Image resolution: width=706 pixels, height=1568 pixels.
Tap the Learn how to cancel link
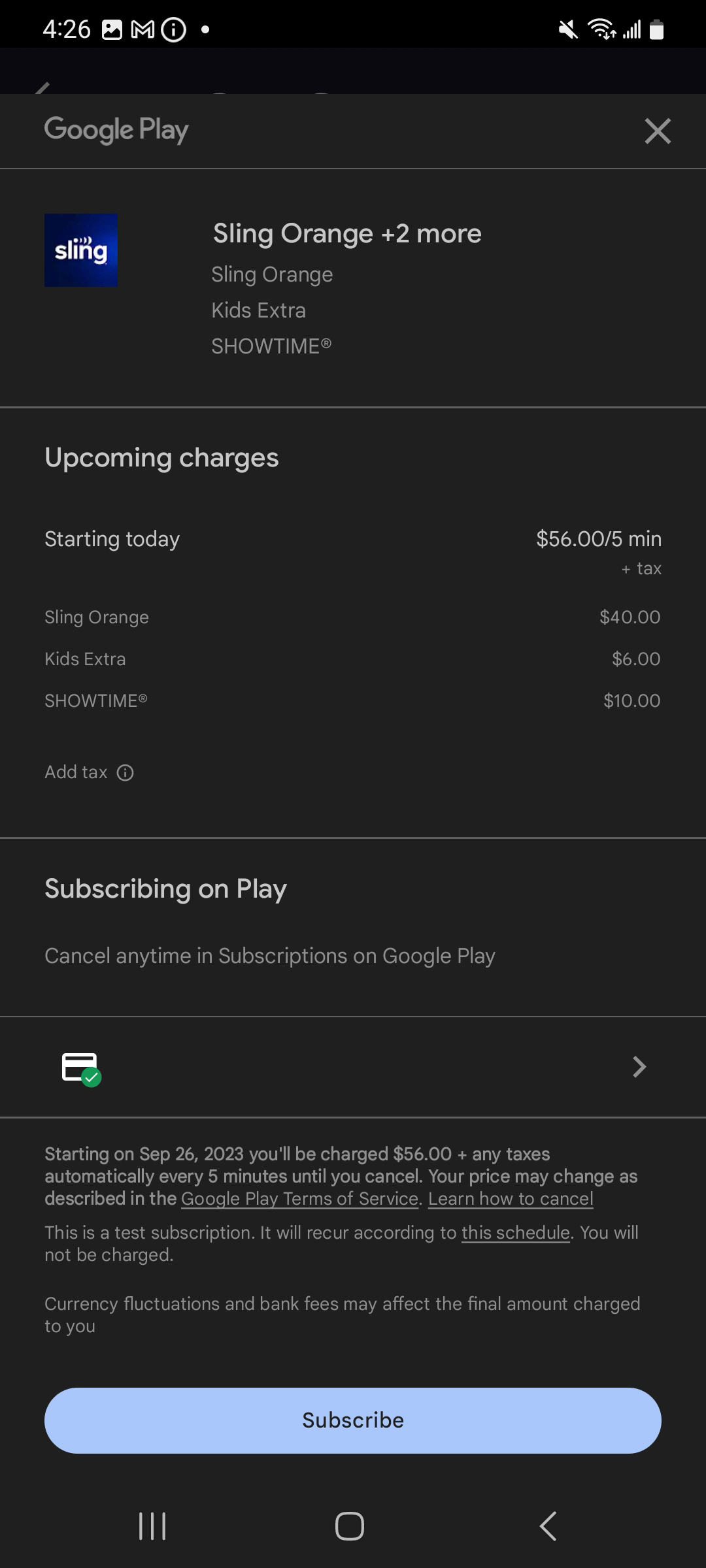pos(510,1198)
